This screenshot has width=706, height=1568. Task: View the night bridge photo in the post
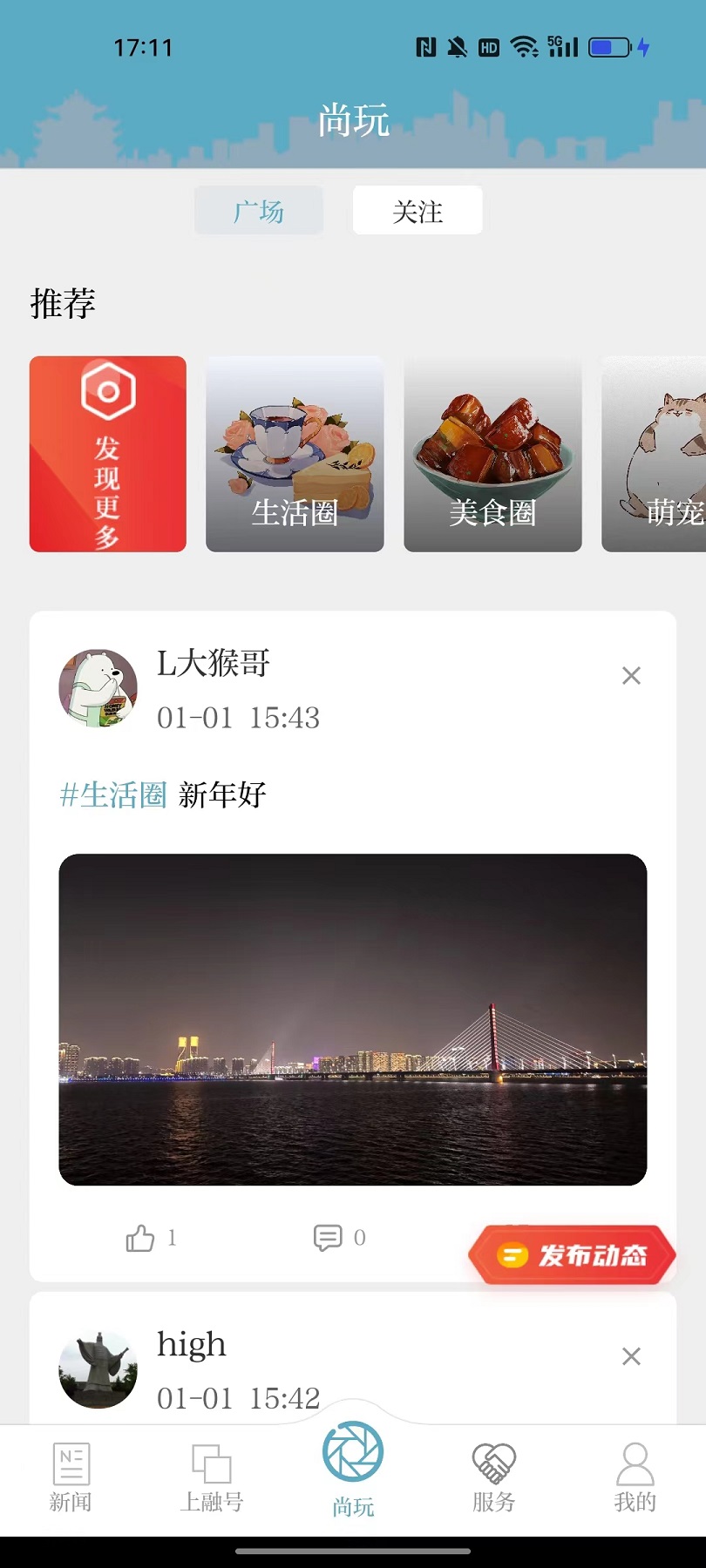[353, 1019]
